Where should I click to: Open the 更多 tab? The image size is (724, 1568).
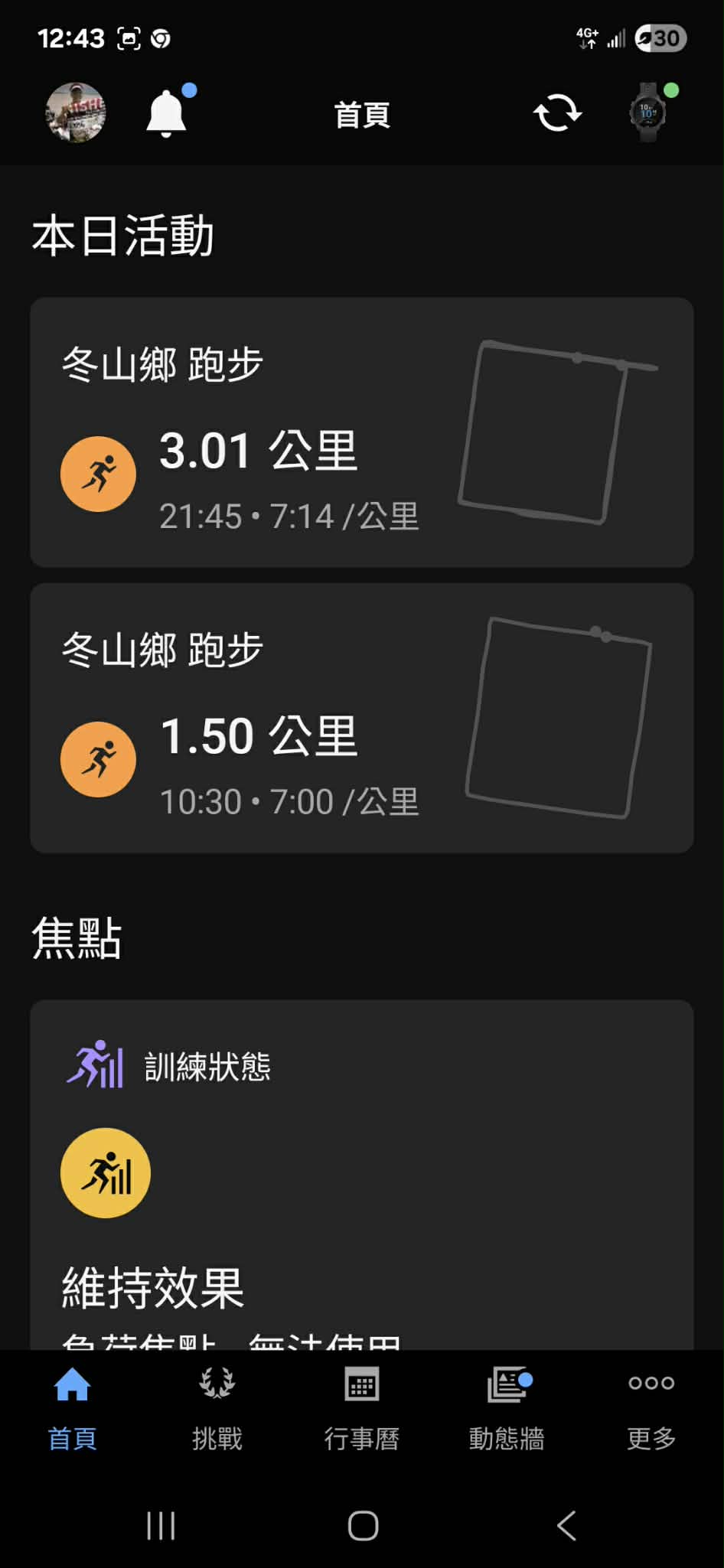[x=651, y=1408]
